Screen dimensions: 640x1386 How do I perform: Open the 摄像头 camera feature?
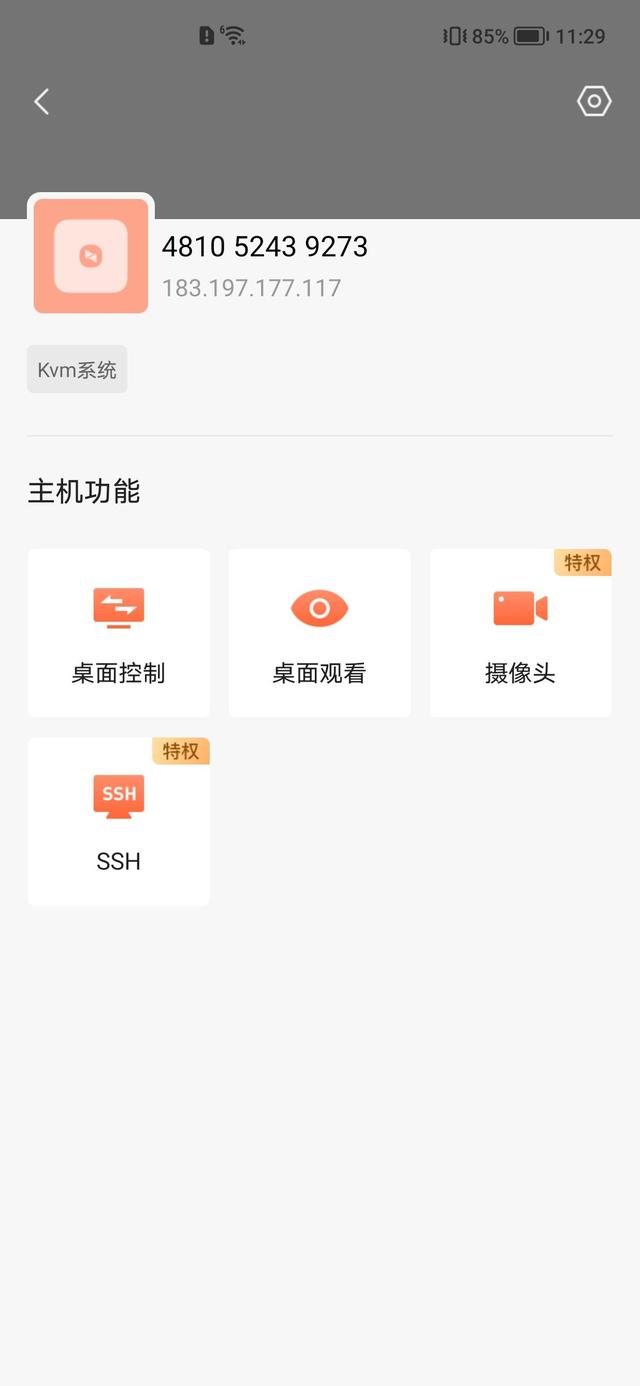[520, 633]
